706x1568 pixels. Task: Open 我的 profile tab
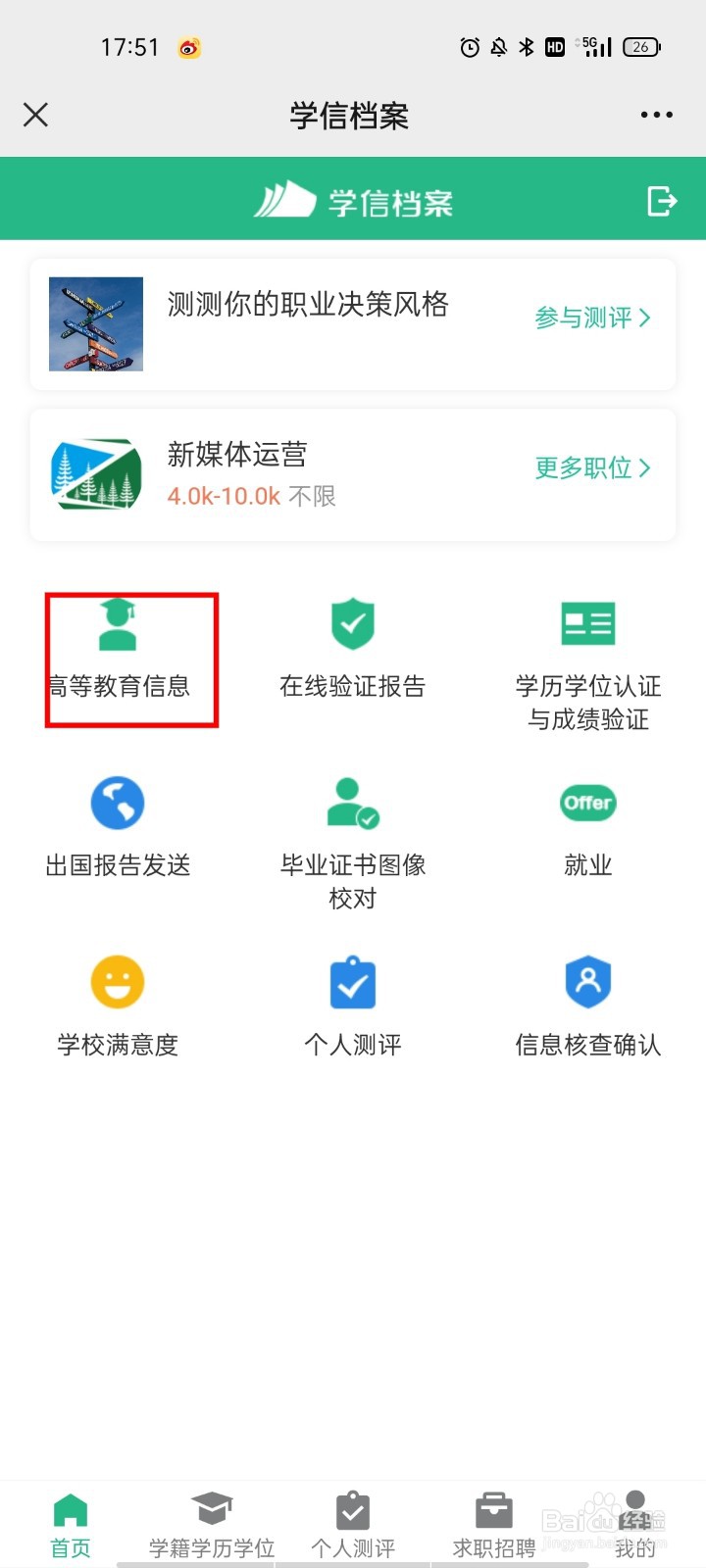click(634, 1519)
